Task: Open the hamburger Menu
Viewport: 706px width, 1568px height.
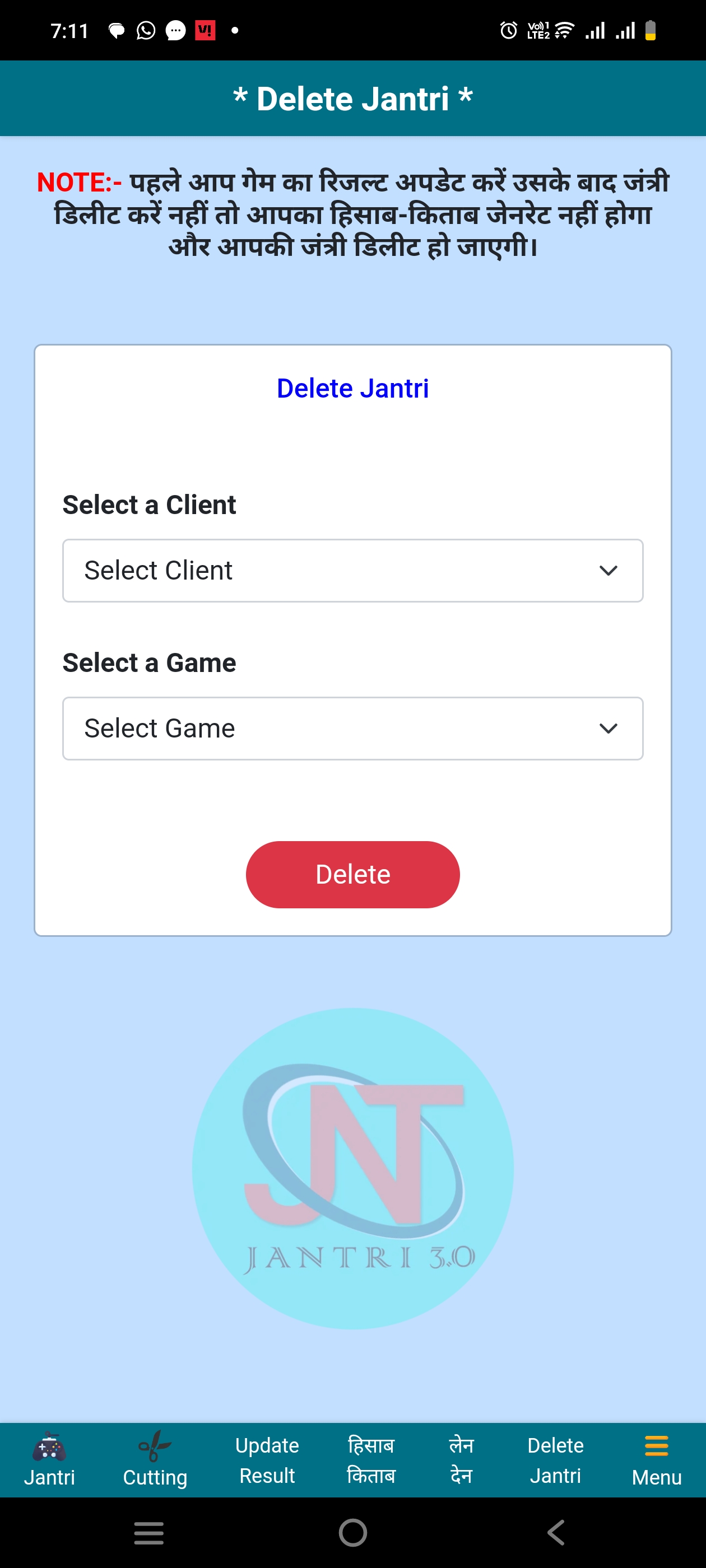Action: click(x=656, y=1460)
